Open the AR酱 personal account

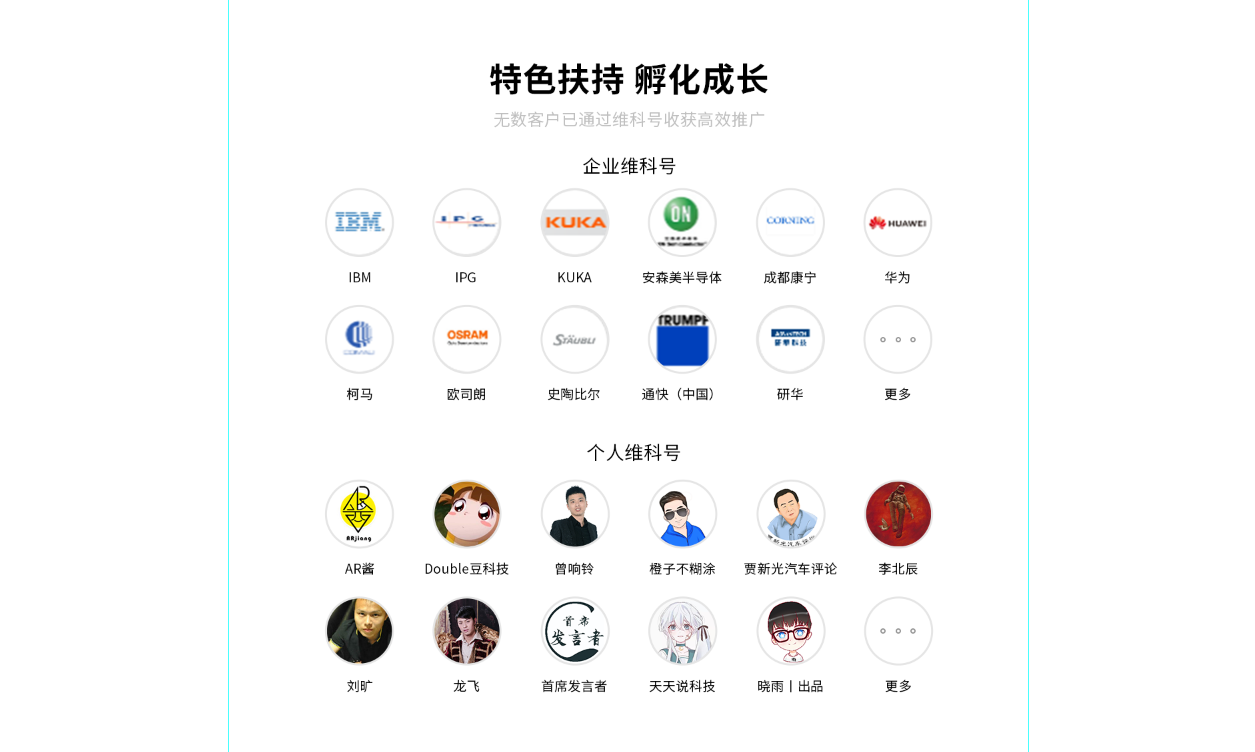(359, 514)
